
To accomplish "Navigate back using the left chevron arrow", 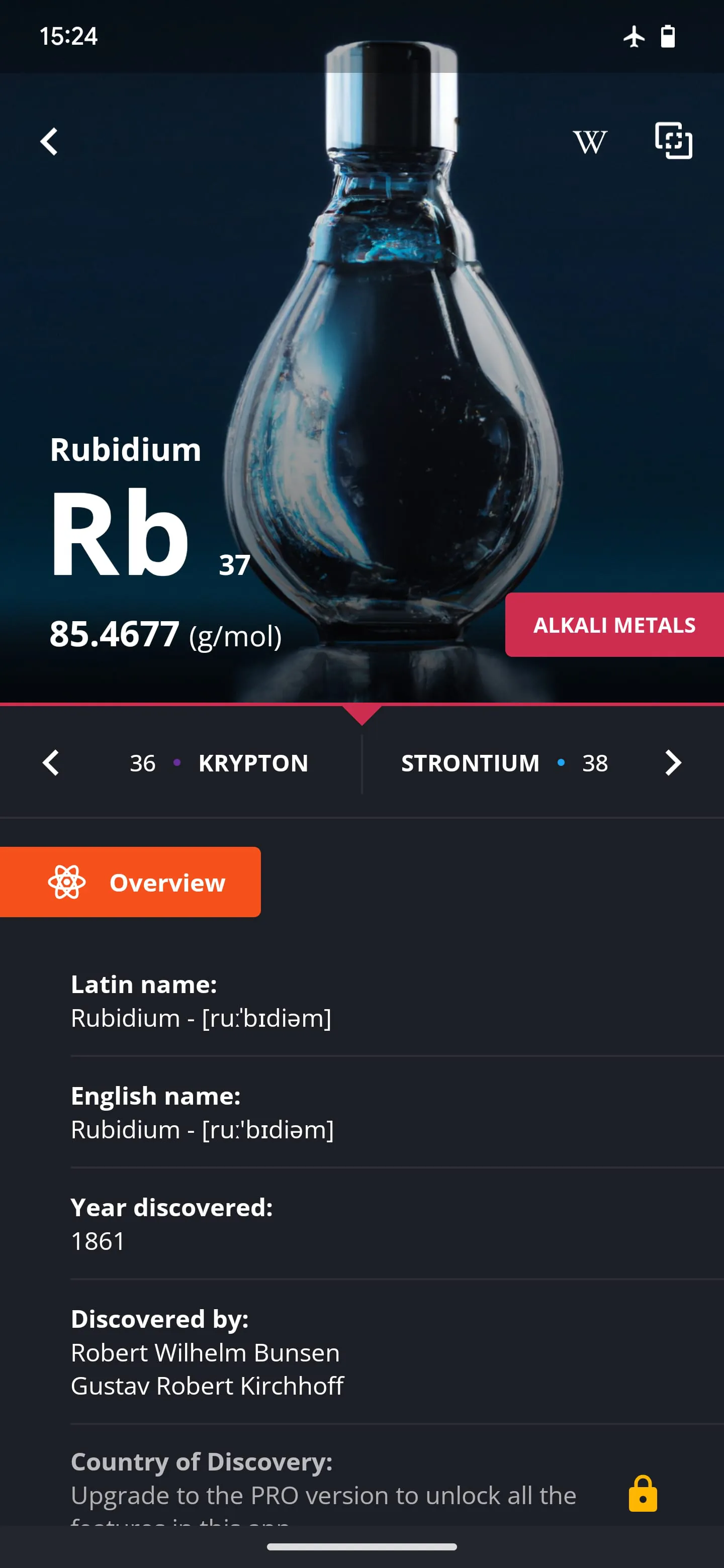I will point(51,763).
